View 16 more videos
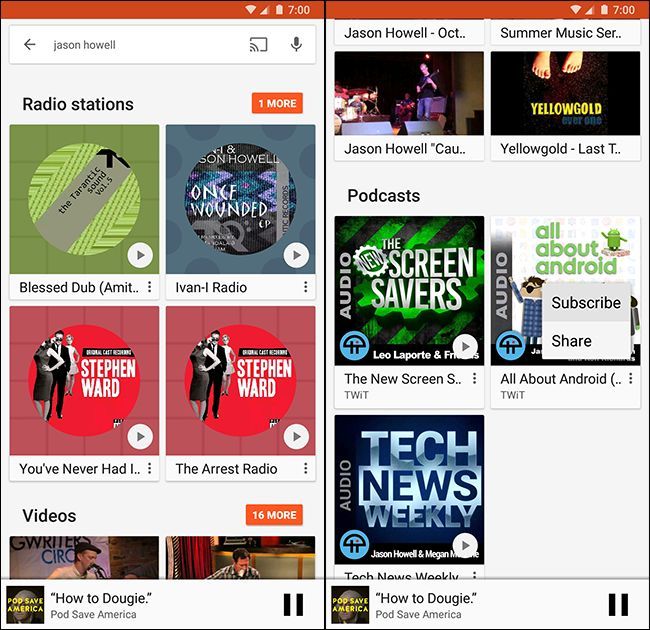Screen dimensions: 650x630 coord(274,515)
